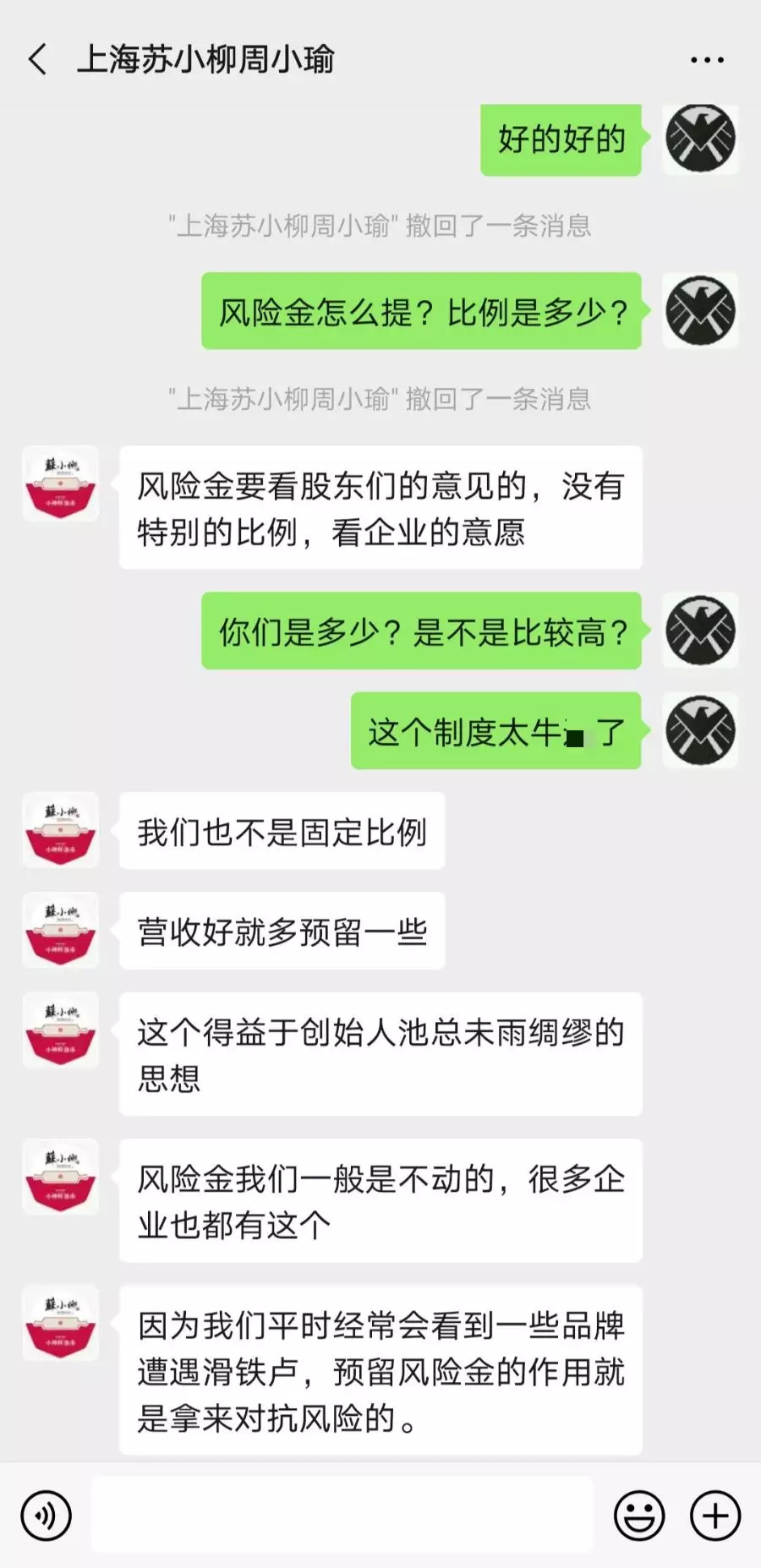Open contact avatar beside 我们也不是固定比例
This screenshot has height=1568, width=761.
pos(61,830)
